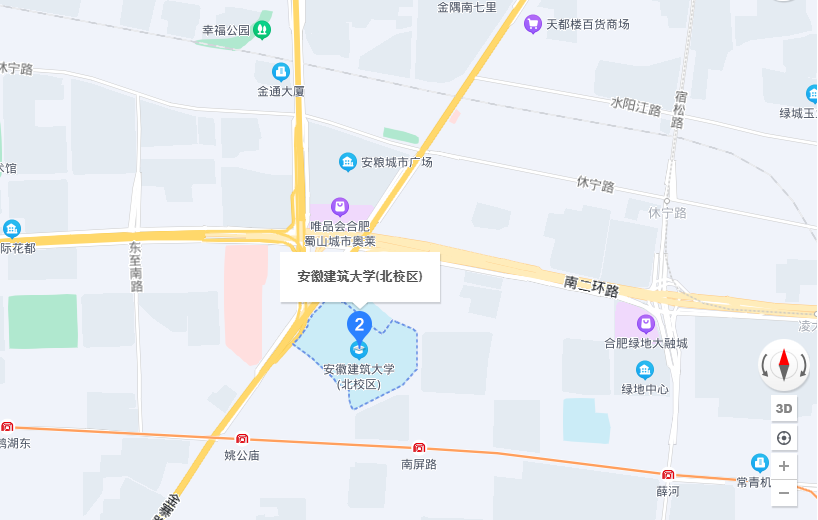Tap the 南屏路 metro station icon

click(x=419, y=449)
